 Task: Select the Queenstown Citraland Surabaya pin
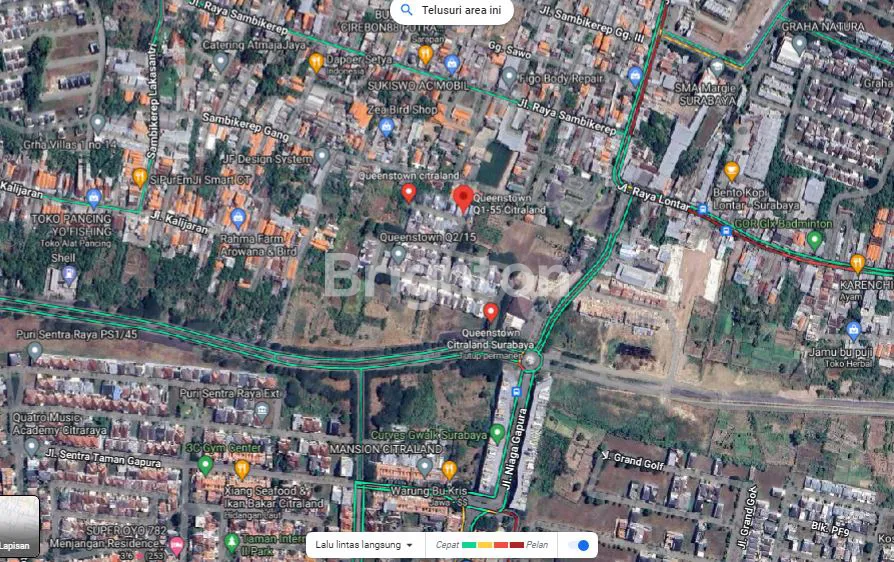491,311
